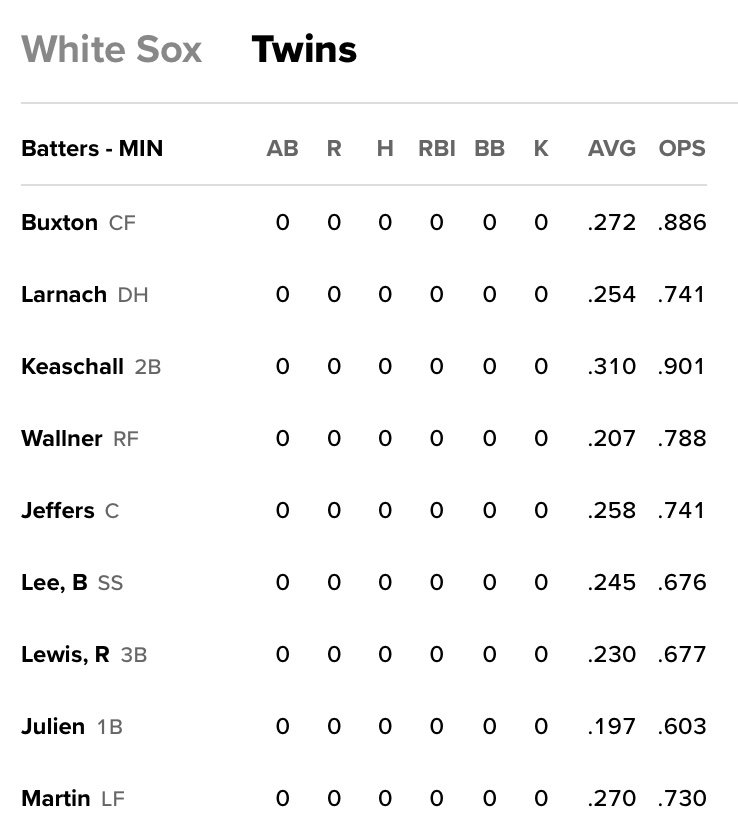This screenshot has height=839, width=738.
Task: Switch to the White Sox tab
Action: click(x=111, y=50)
